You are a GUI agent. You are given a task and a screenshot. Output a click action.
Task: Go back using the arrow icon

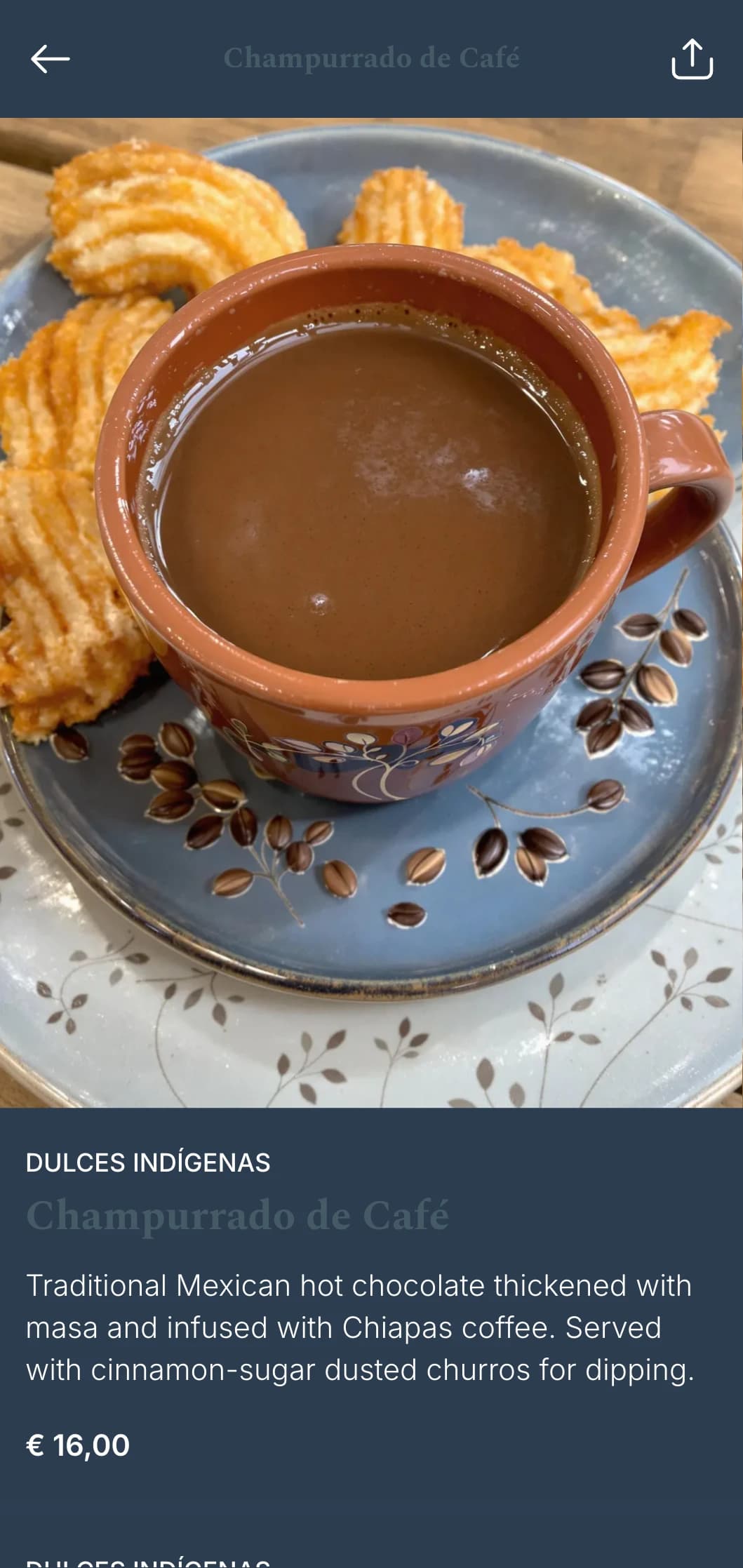tap(50, 59)
